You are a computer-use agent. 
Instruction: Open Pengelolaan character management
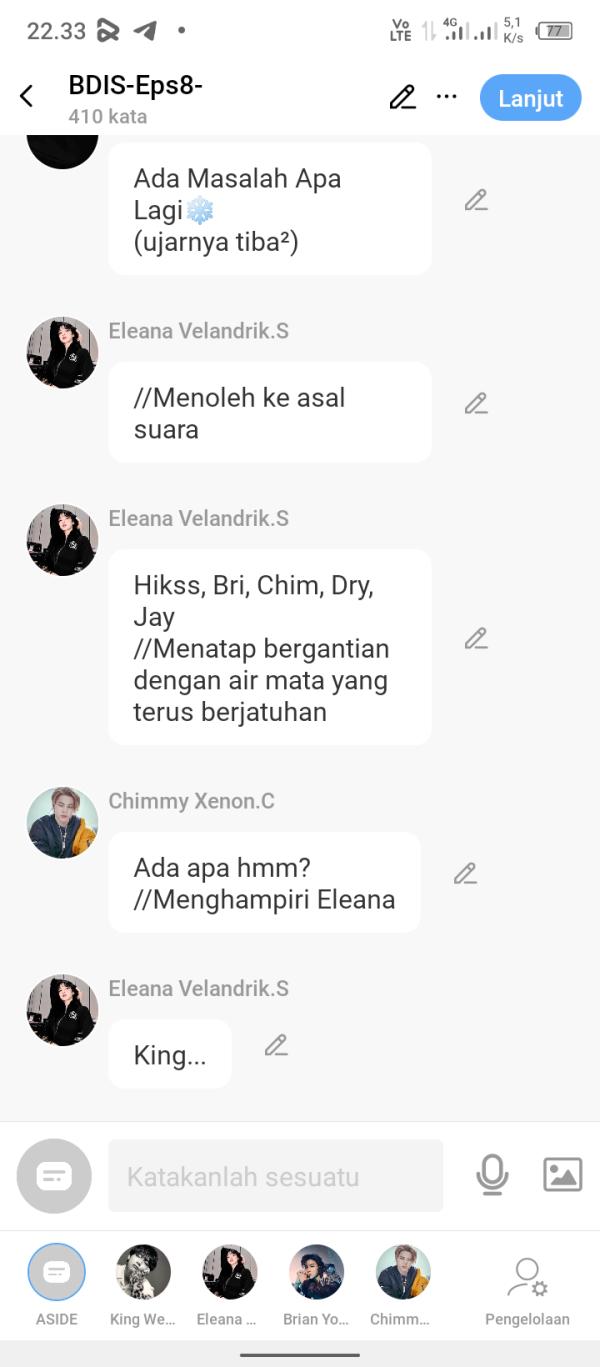click(527, 1285)
